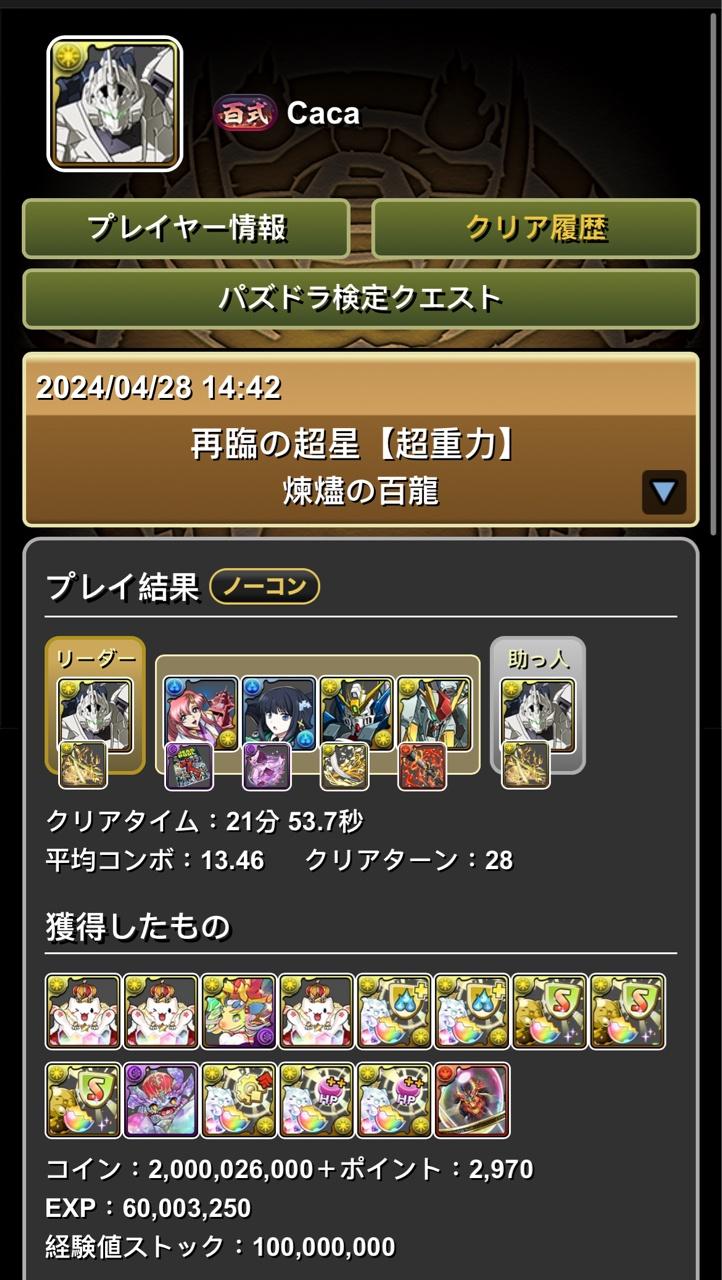Image resolution: width=722 pixels, height=1280 pixels.
Task: Expand the dungeon dropdown arrow
Action: pos(664,492)
